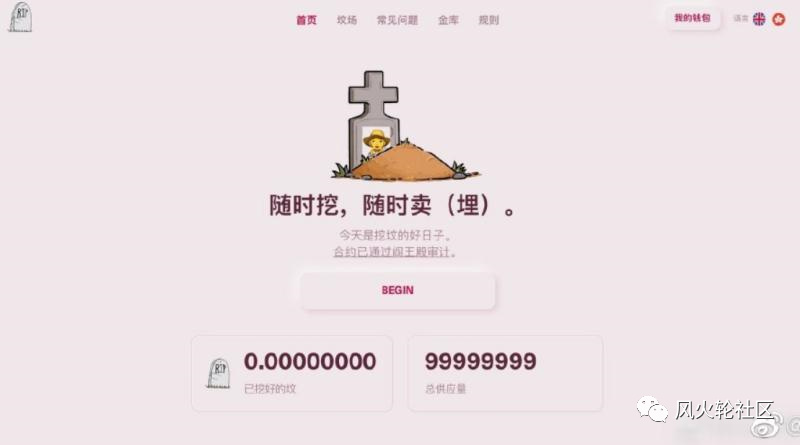Switch to the 首页 nav item
Screen dimensions: 800x445
(306, 20)
